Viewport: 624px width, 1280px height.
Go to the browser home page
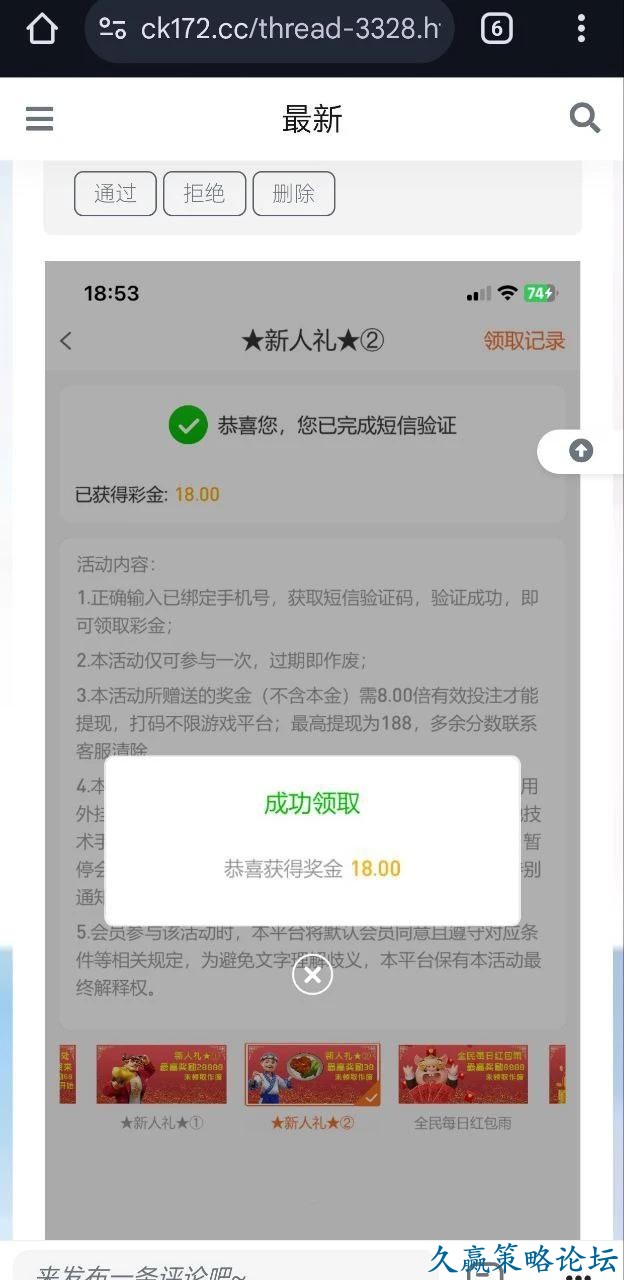pos(41,29)
